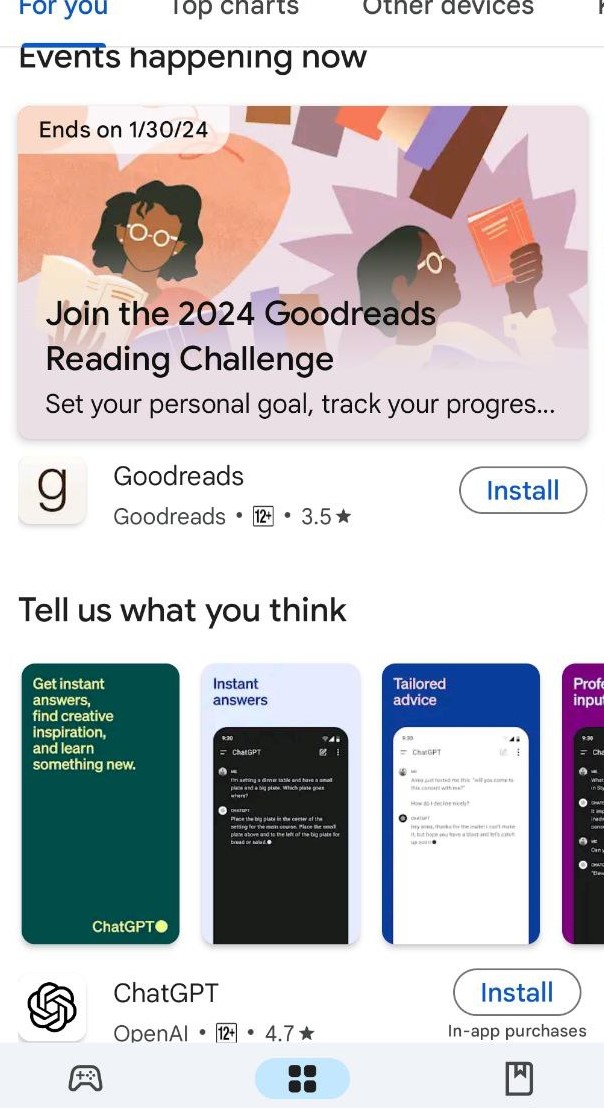Switch to the Top charts tab
Image resolution: width=604 pixels, height=1108 pixels.
click(234, 10)
